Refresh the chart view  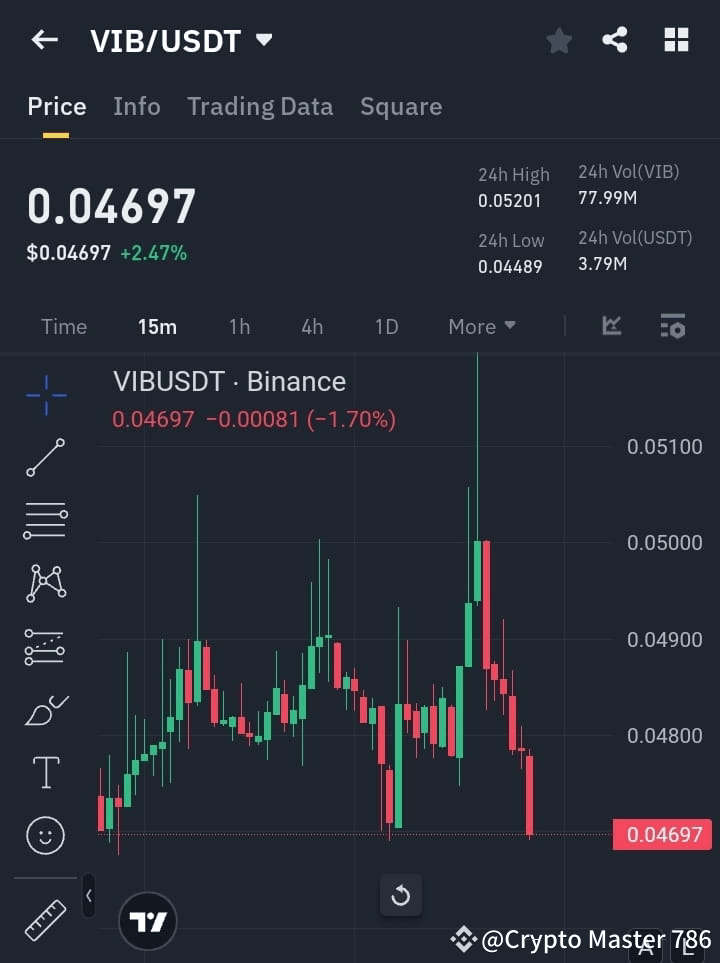[x=401, y=896]
